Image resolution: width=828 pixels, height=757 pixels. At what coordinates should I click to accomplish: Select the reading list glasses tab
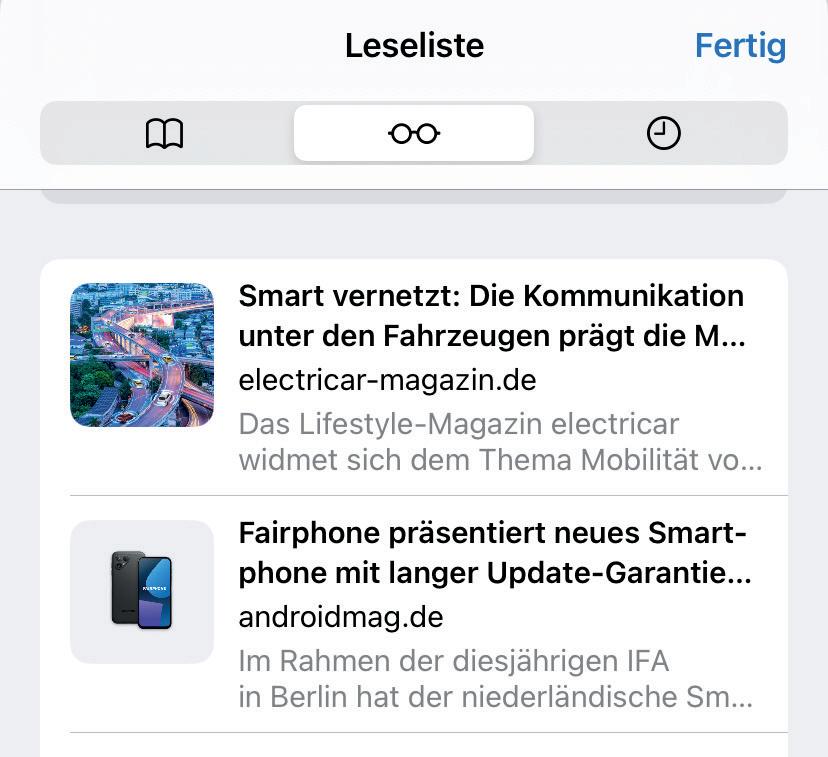[414, 133]
